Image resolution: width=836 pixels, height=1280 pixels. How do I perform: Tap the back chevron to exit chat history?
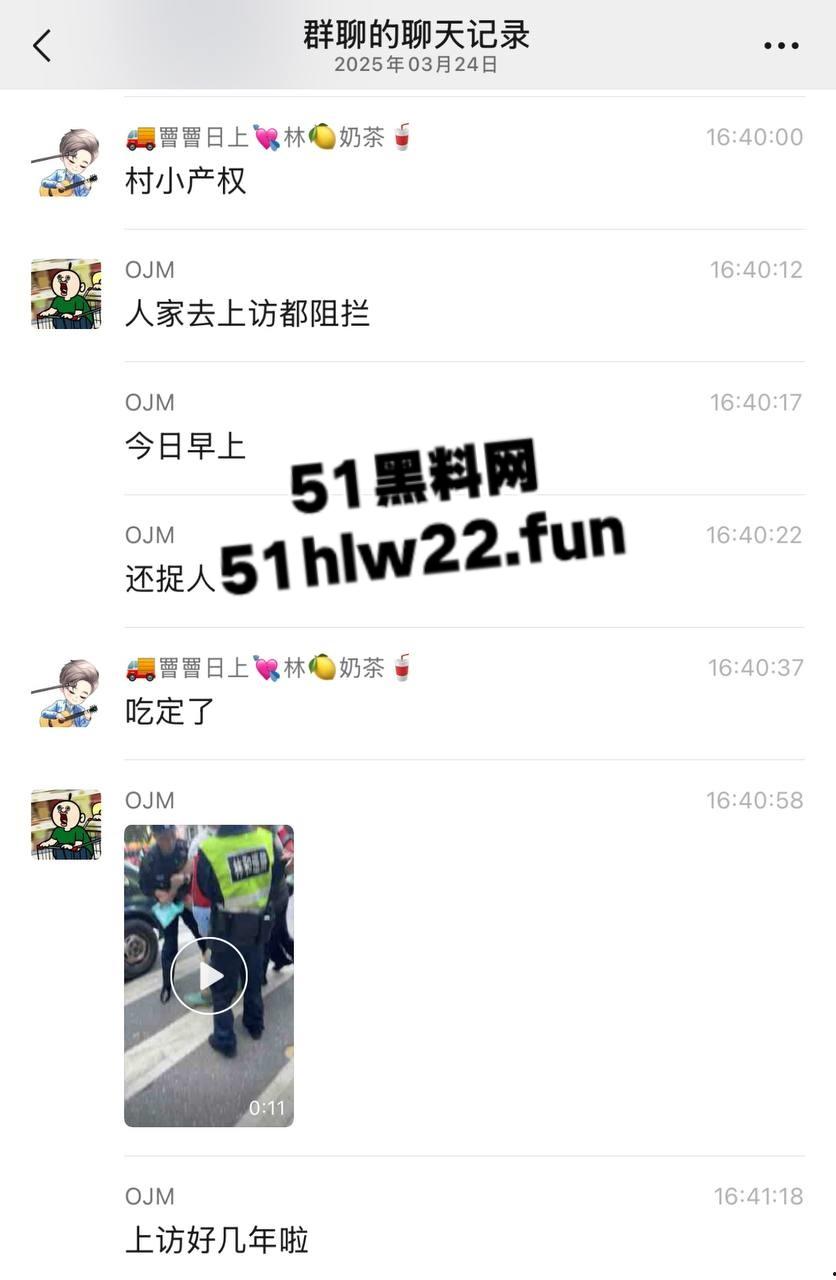[x=41, y=44]
